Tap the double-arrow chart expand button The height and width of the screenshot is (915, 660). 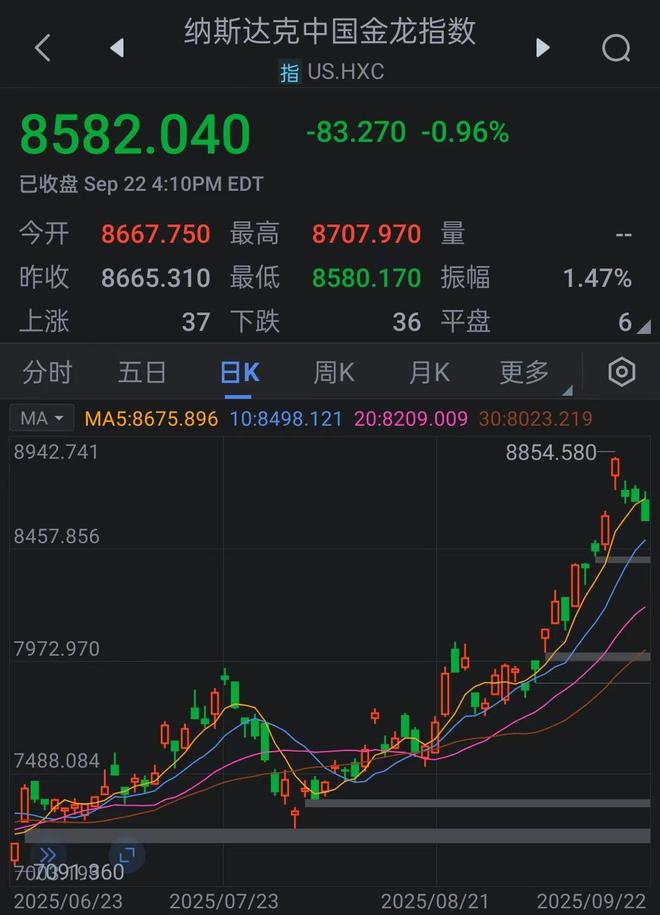point(47,855)
